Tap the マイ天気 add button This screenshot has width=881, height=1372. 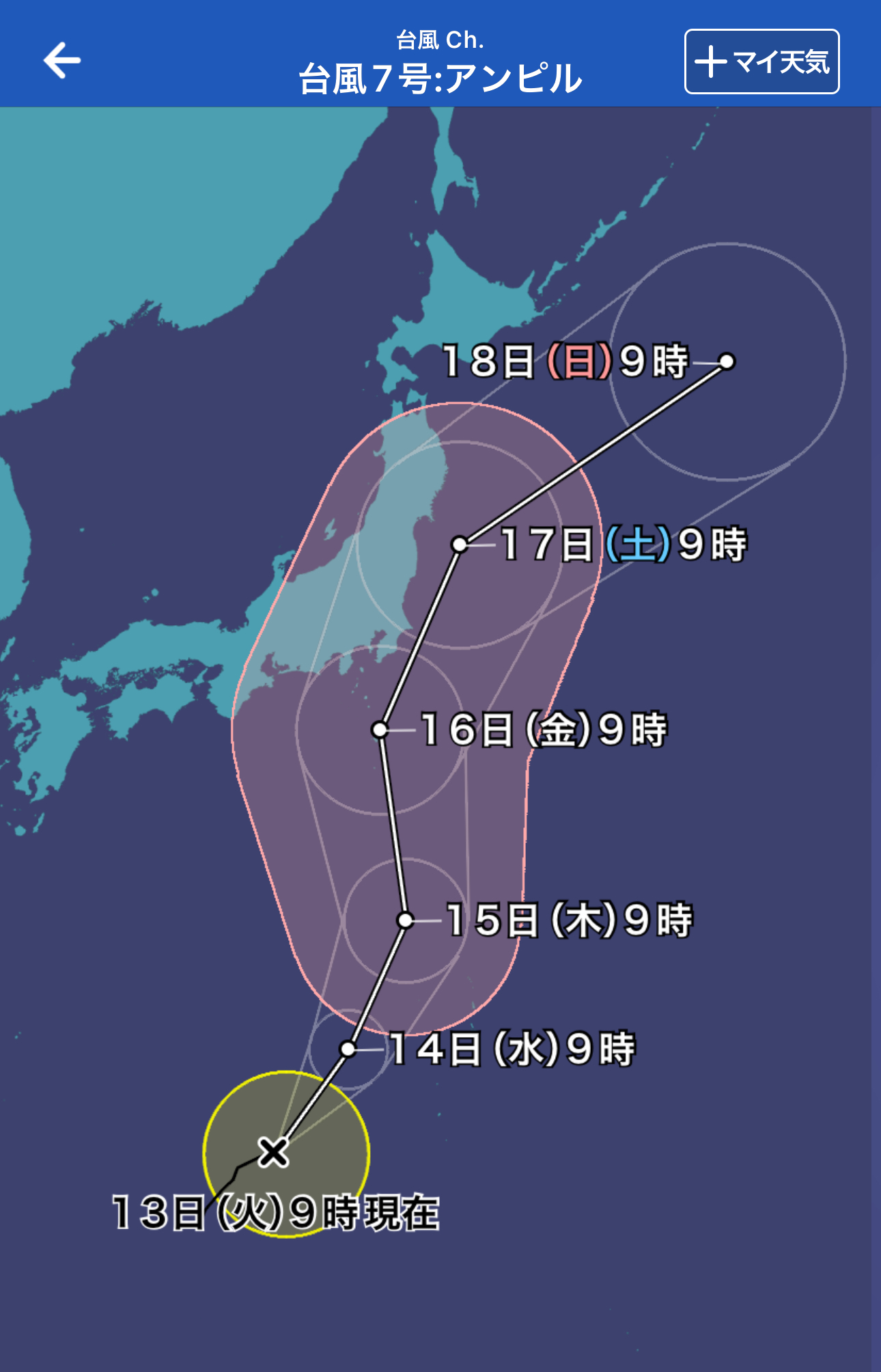pos(761,61)
